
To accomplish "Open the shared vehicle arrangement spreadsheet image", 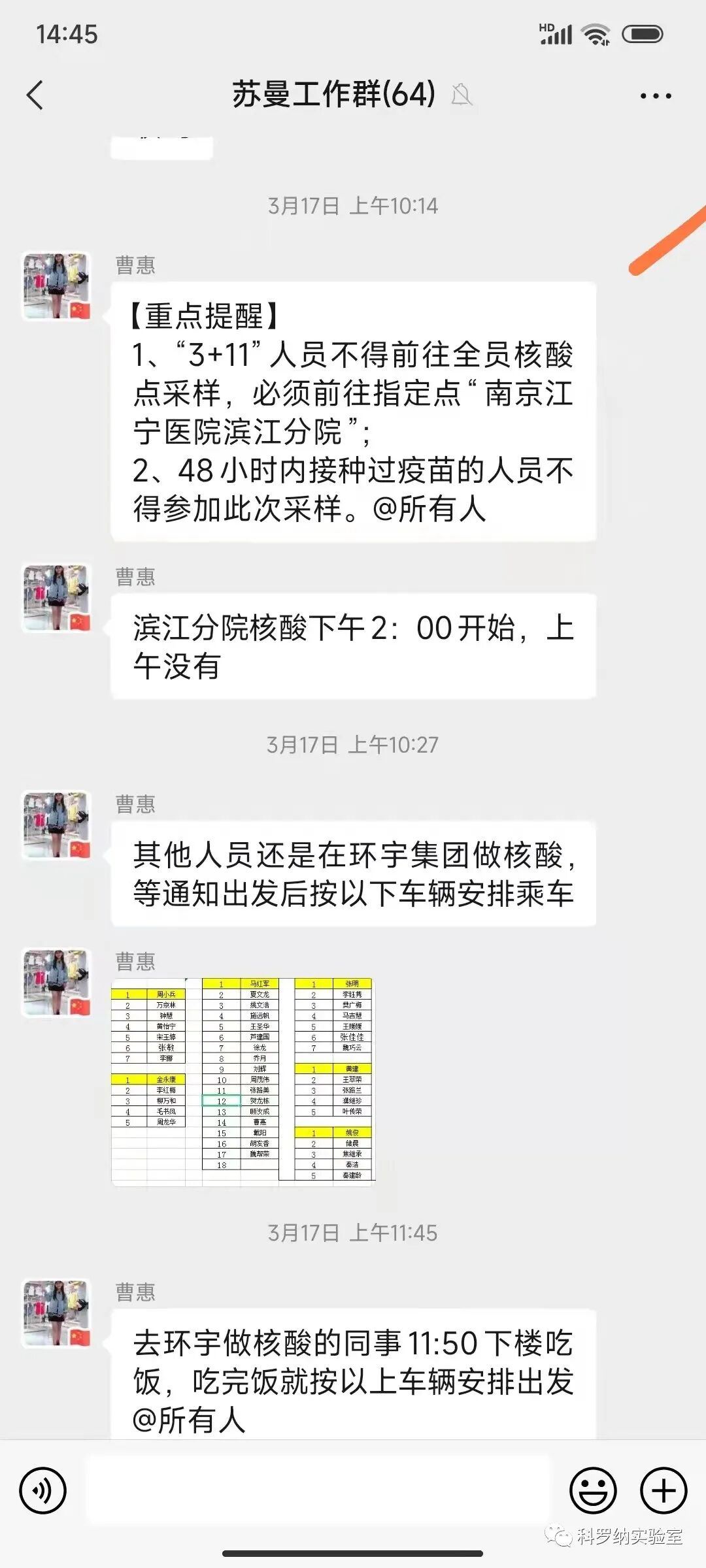I will tap(243, 1081).
